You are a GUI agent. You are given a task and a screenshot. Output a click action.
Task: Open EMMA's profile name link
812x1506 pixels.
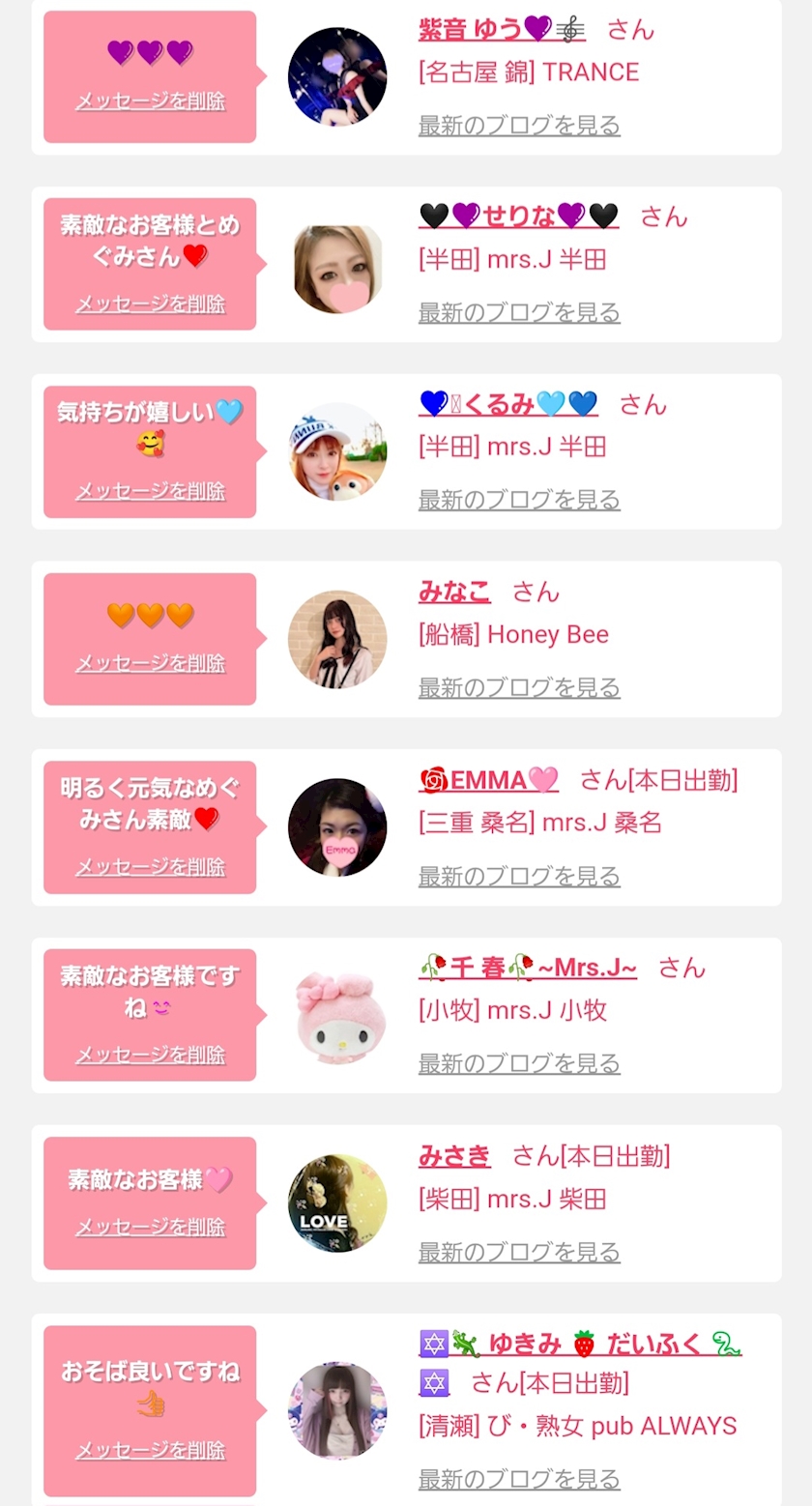(488, 779)
